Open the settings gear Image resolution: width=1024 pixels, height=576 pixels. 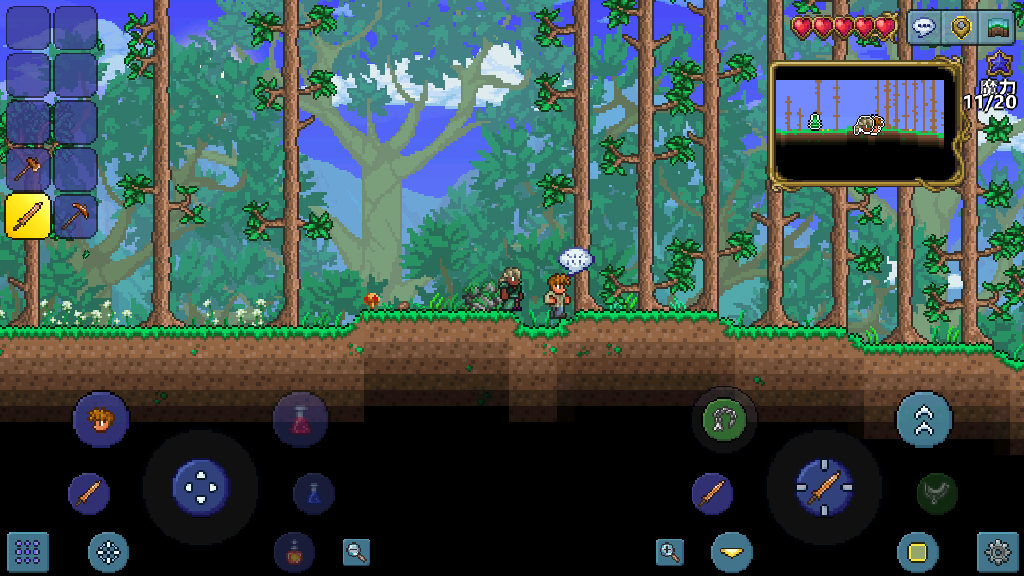point(996,551)
